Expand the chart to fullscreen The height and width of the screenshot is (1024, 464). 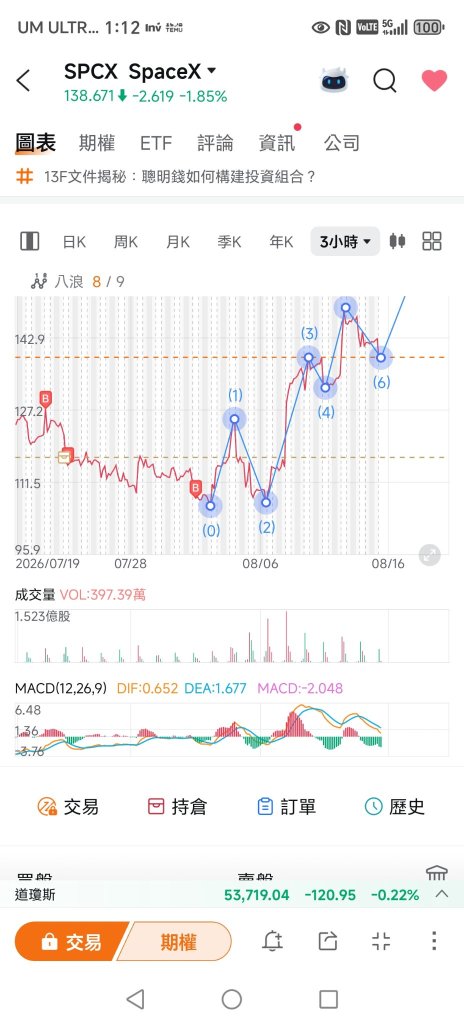click(429, 555)
